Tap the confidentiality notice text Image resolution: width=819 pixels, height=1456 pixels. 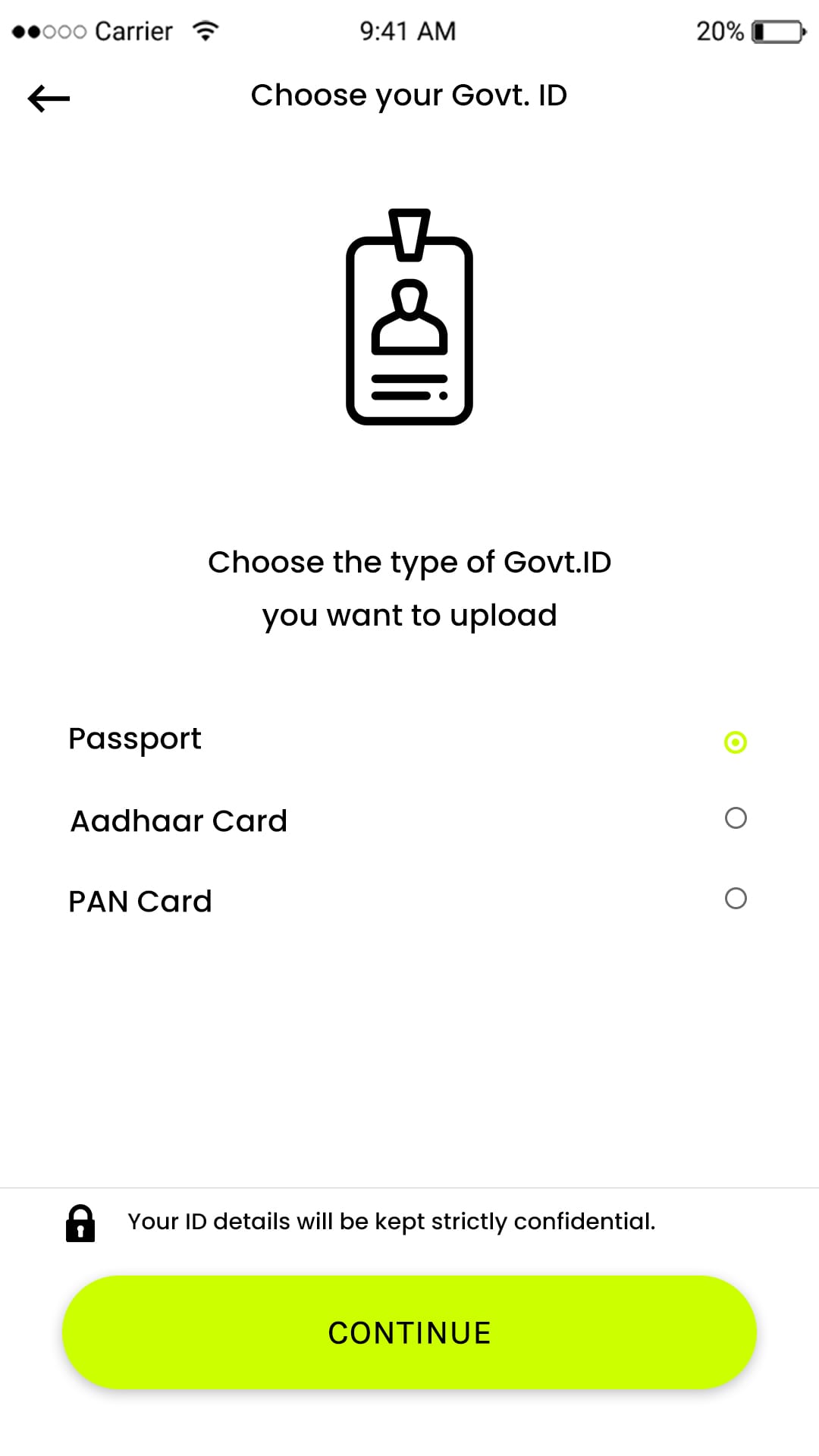point(391,1222)
